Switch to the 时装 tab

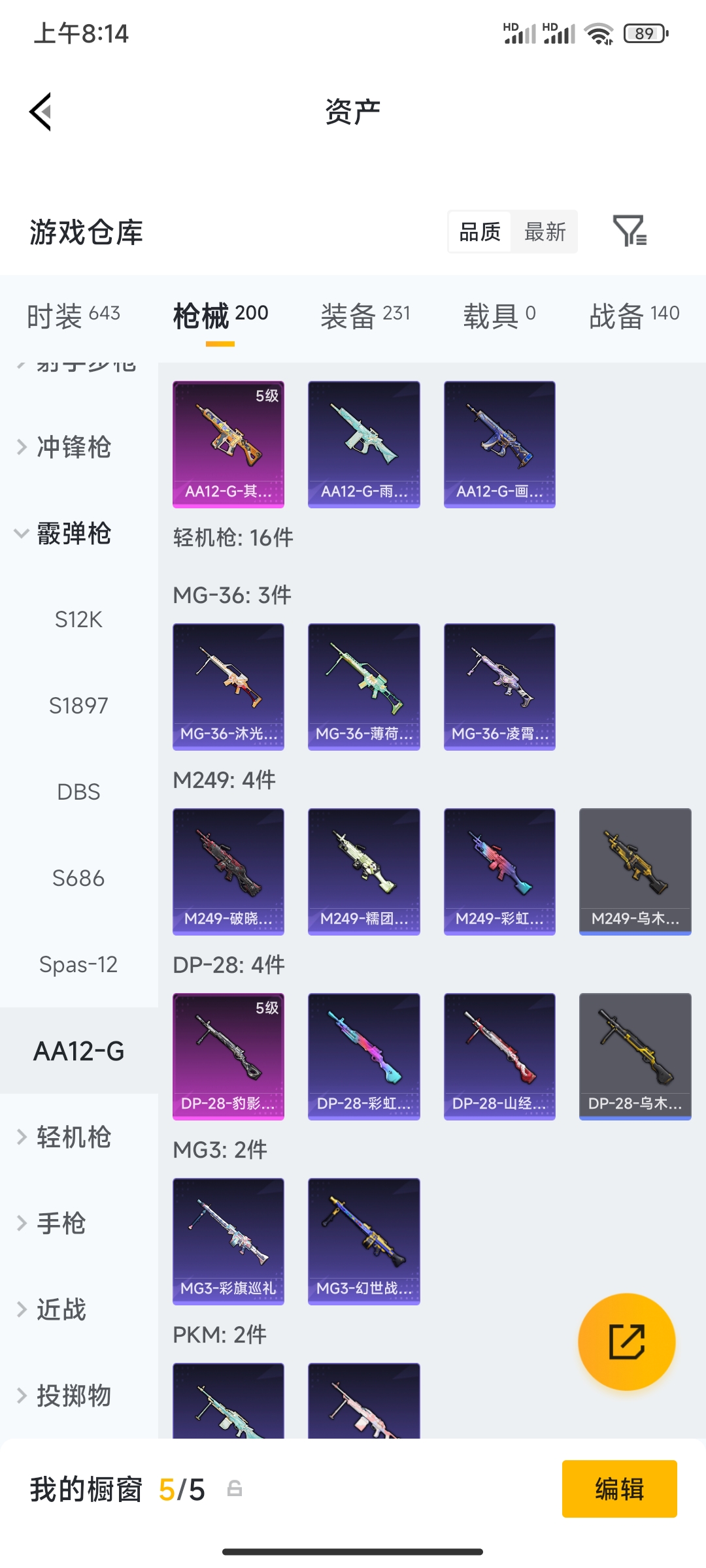[73, 316]
